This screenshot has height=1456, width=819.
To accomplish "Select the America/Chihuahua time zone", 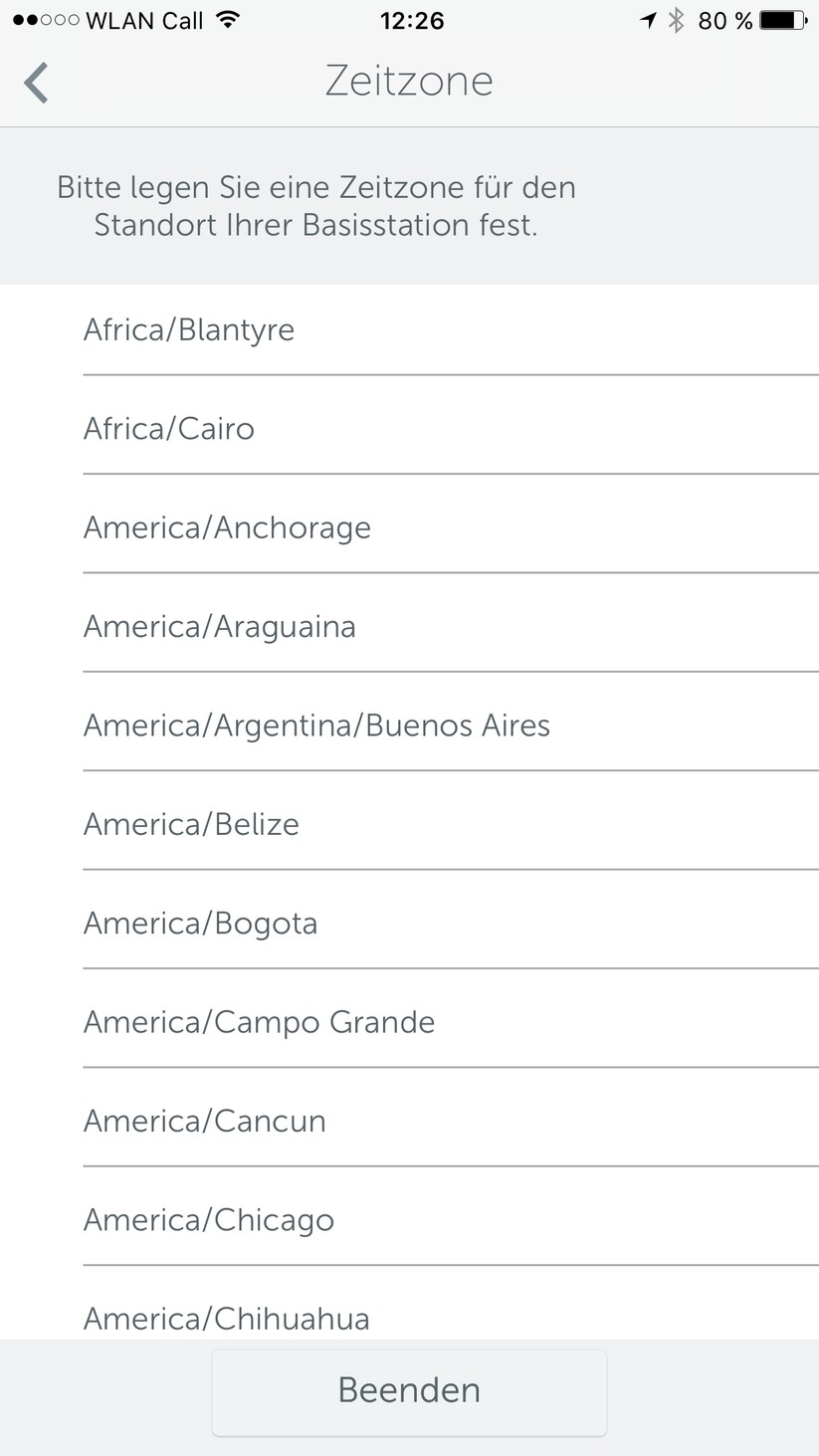I will tap(227, 1319).
